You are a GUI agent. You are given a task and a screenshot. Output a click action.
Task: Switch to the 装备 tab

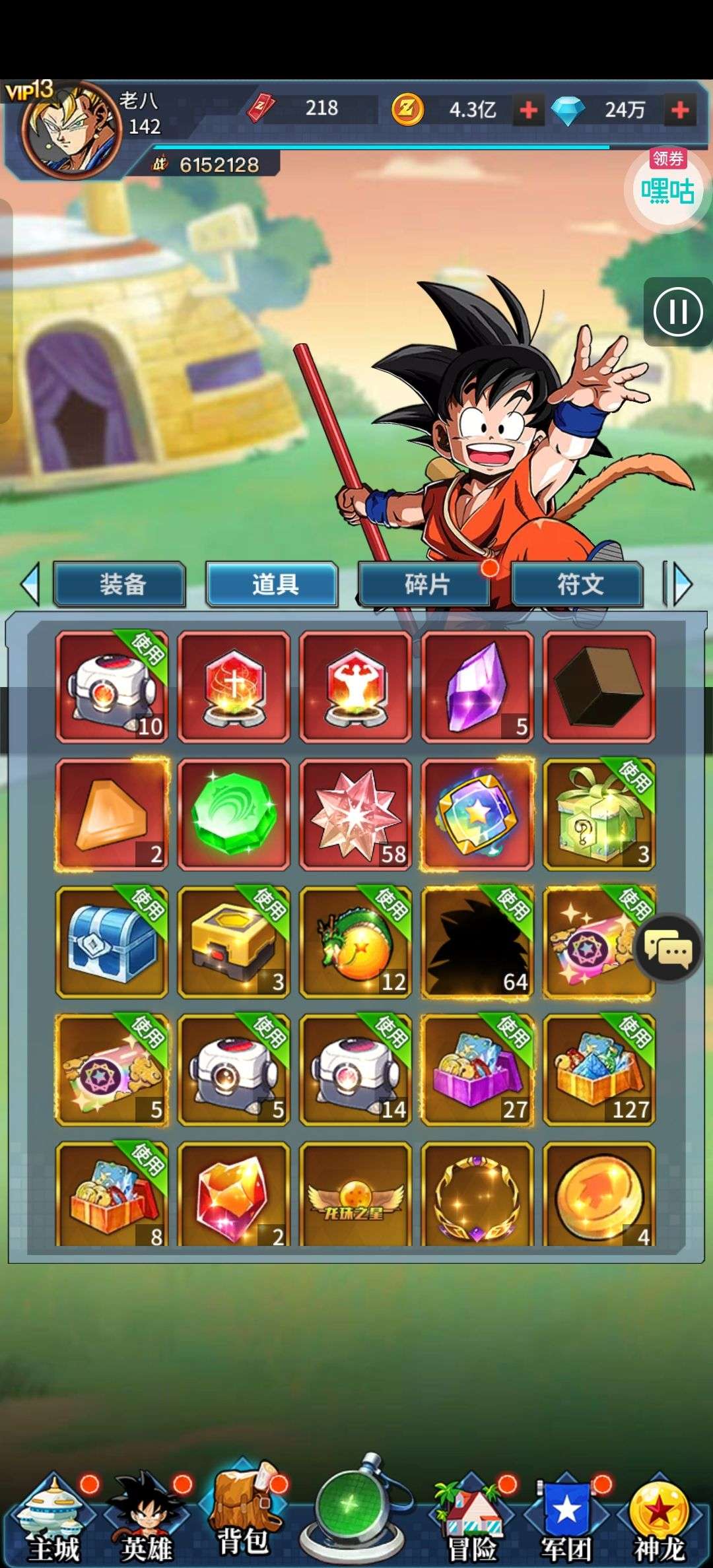119,584
